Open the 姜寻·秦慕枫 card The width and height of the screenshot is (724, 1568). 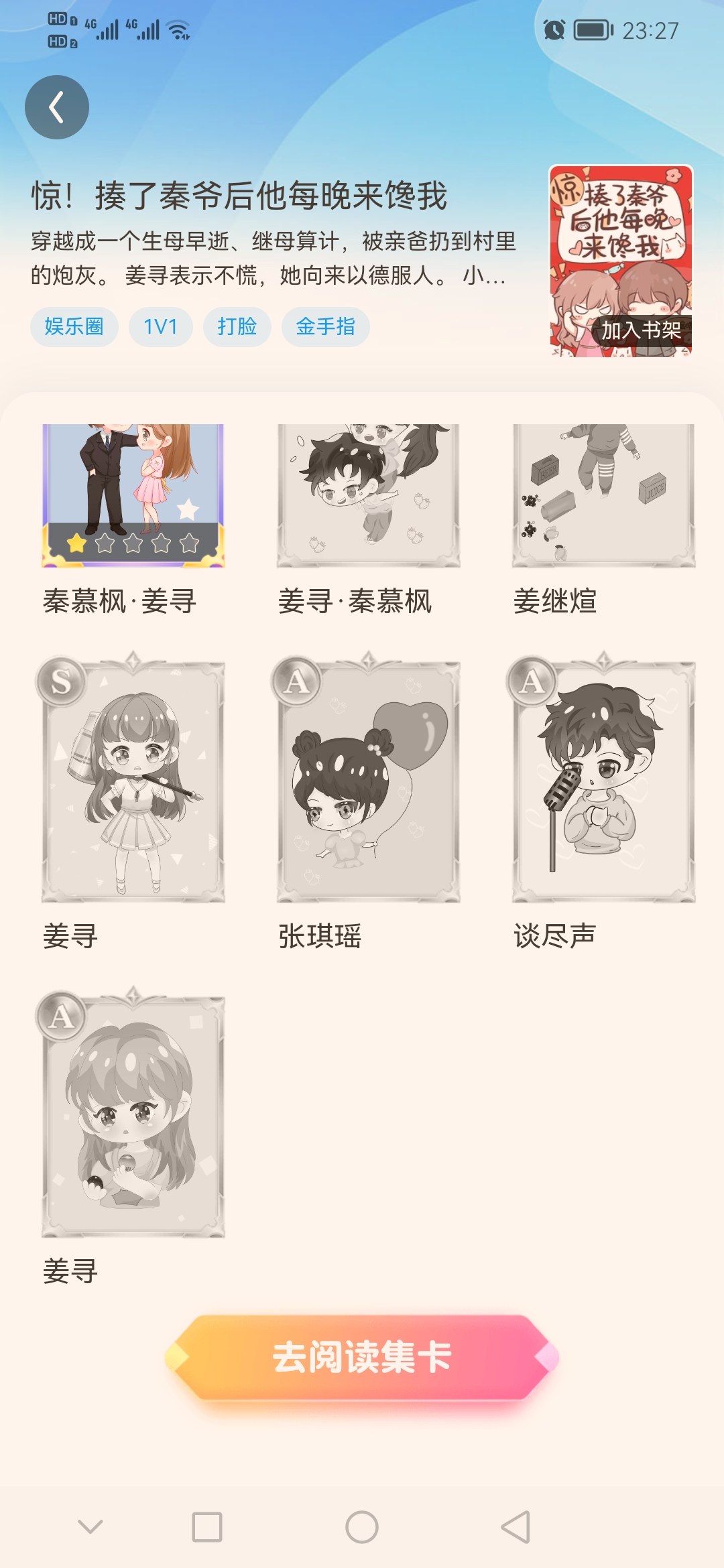click(x=368, y=496)
